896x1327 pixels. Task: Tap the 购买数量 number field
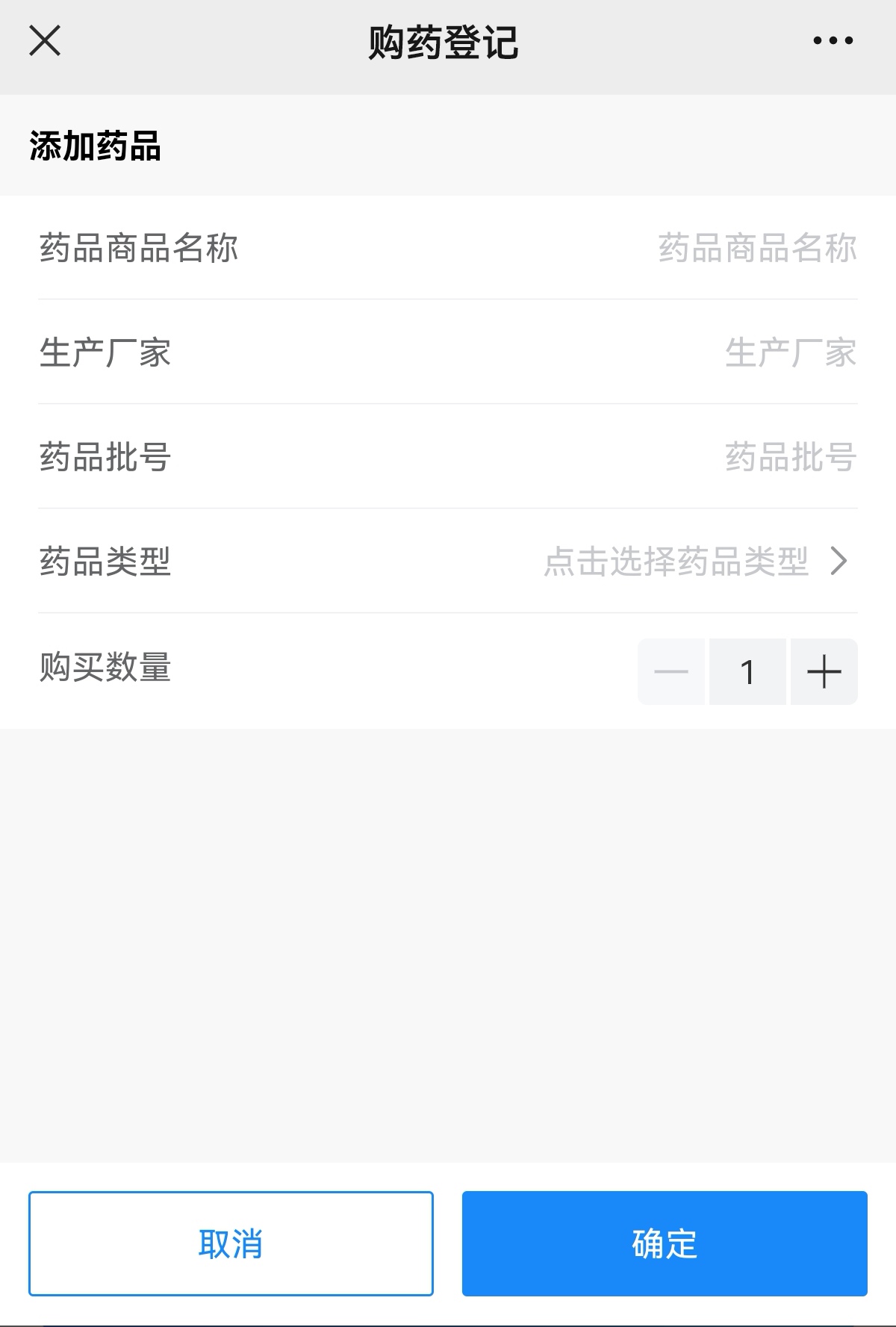pyautogui.click(x=747, y=671)
